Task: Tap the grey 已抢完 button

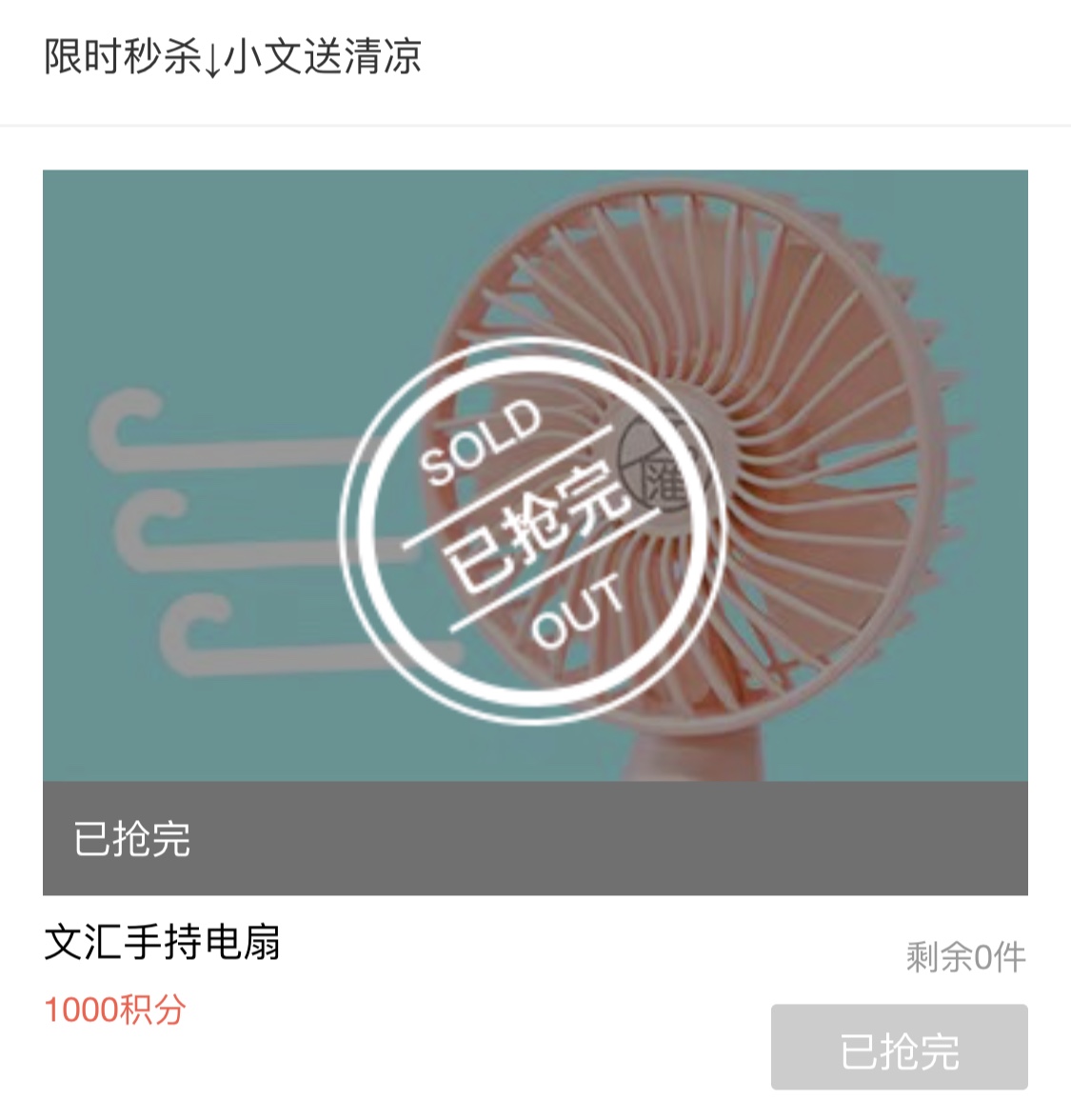Action: 899,1048
